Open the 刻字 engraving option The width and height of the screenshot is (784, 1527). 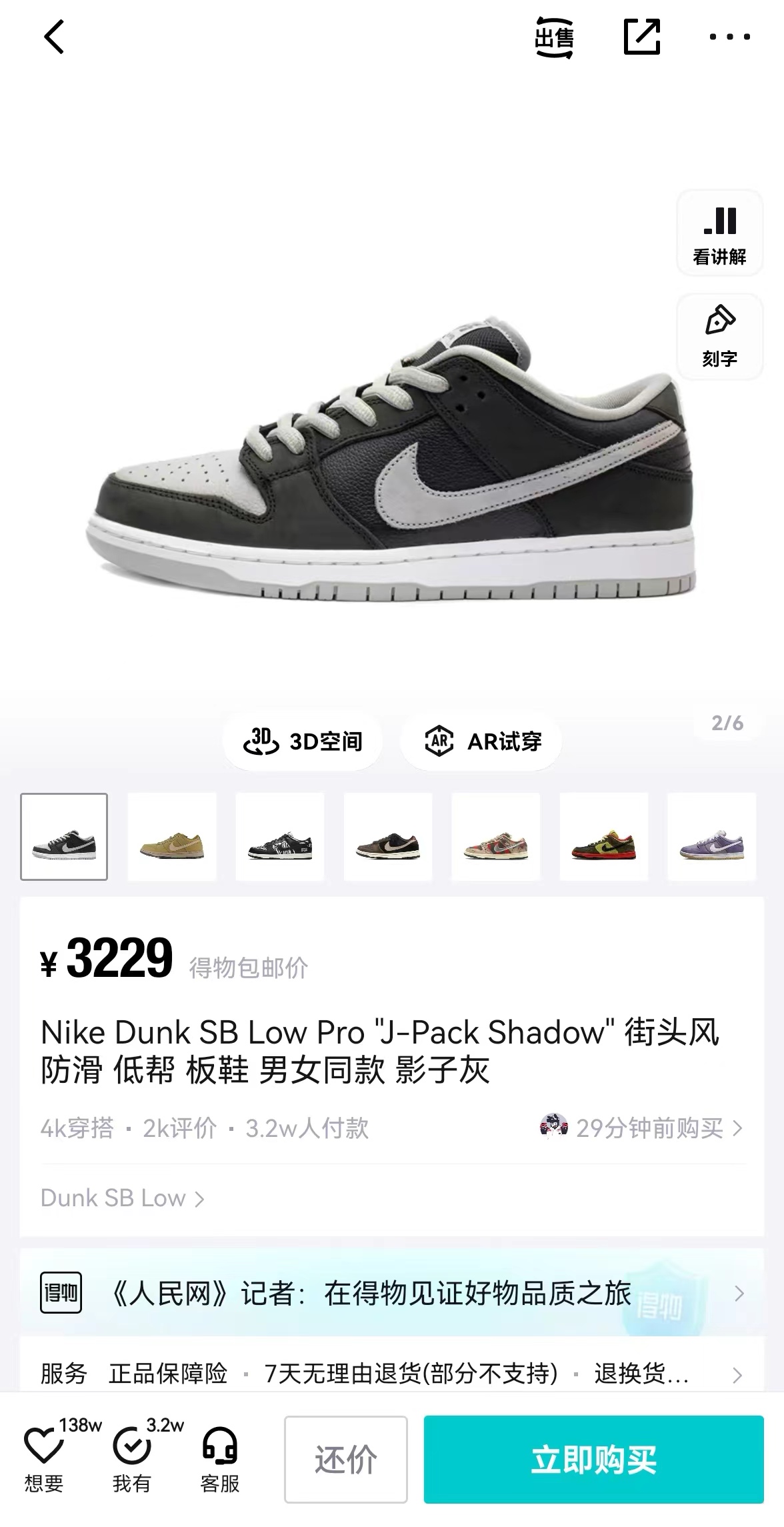pyautogui.click(x=719, y=336)
